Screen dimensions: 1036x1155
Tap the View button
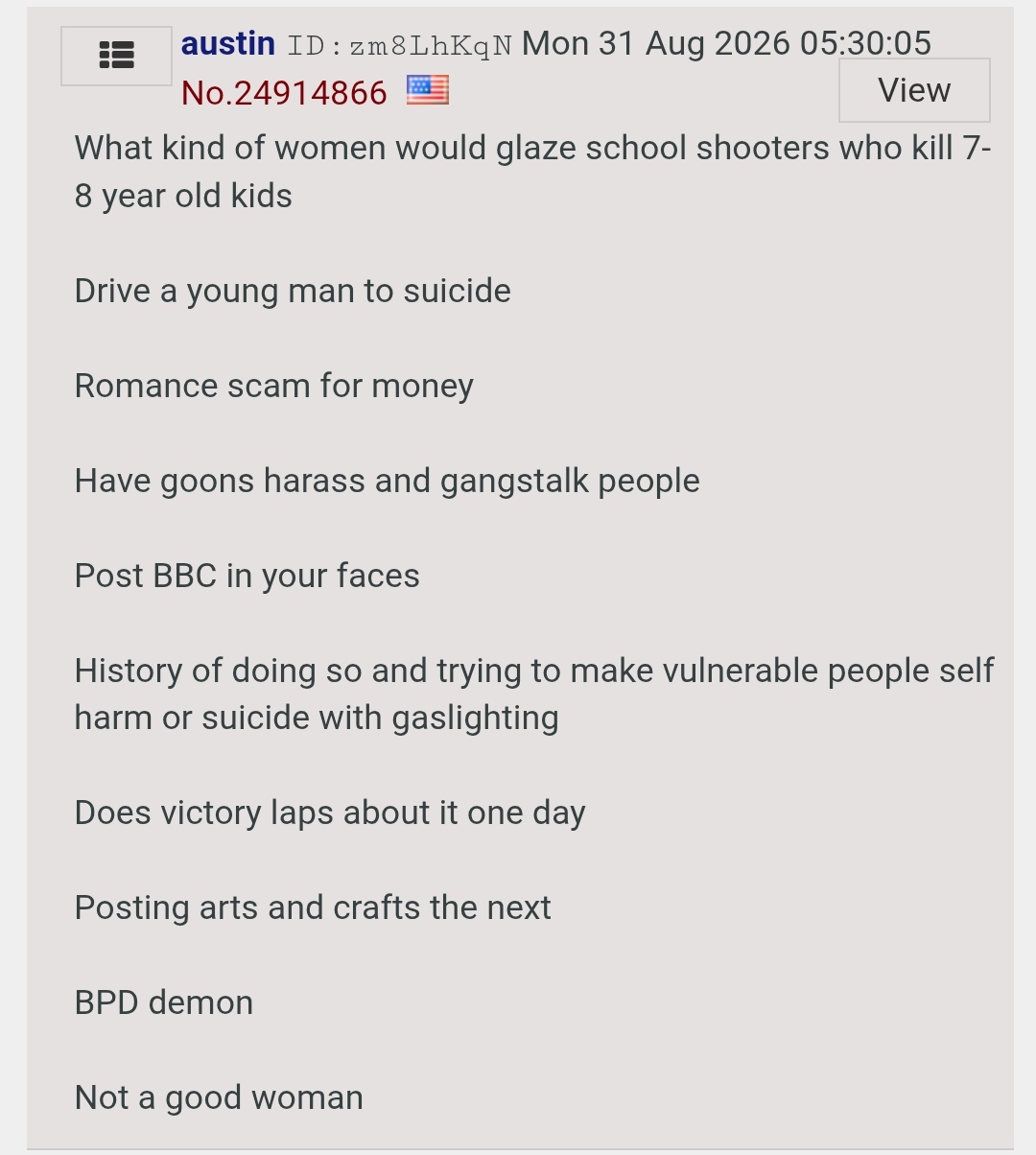pos(914,90)
